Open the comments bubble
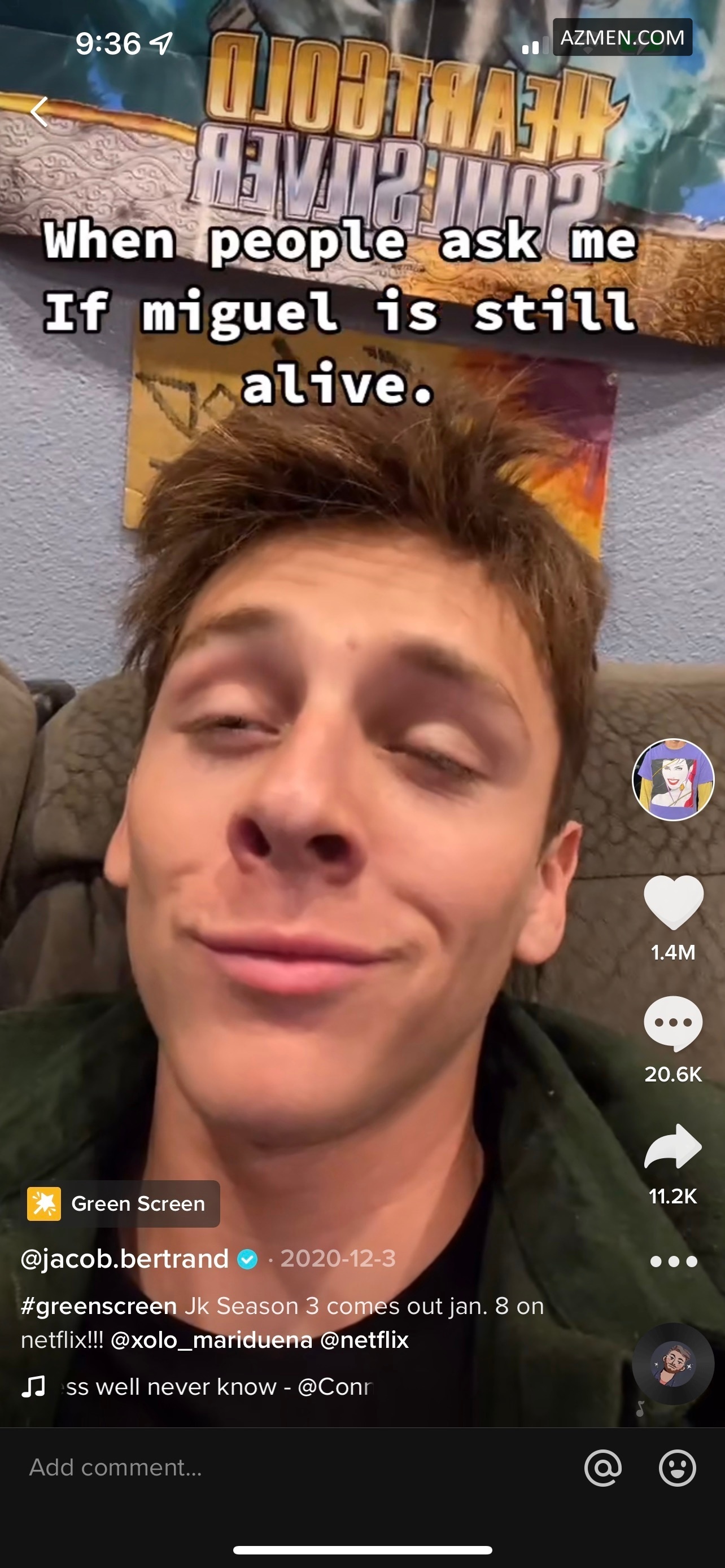 (x=672, y=1024)
